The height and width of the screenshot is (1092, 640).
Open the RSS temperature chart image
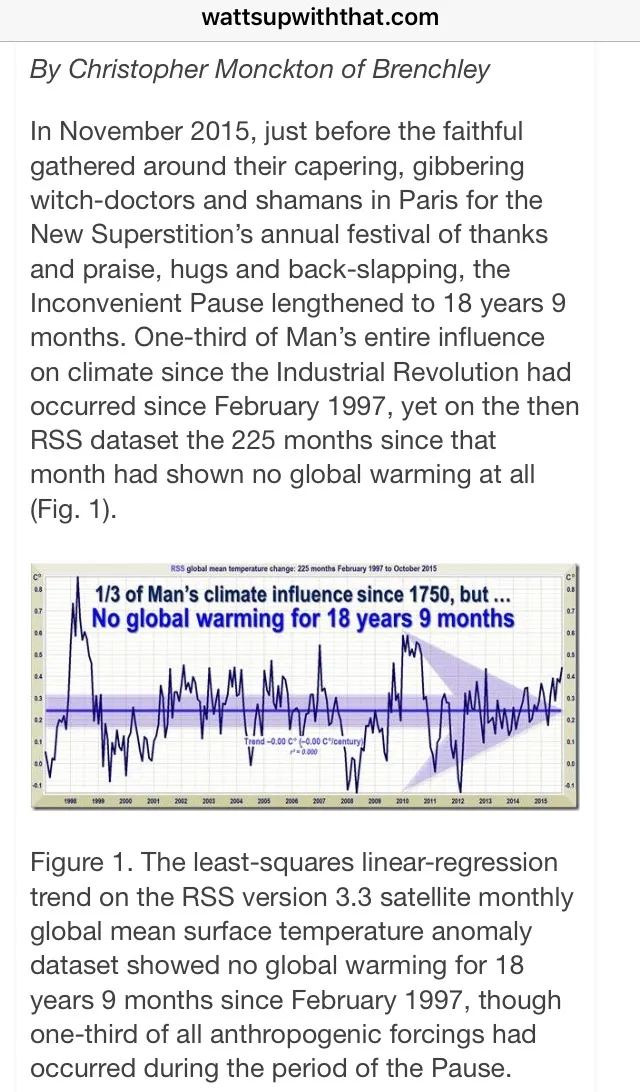tap(305, 685)
